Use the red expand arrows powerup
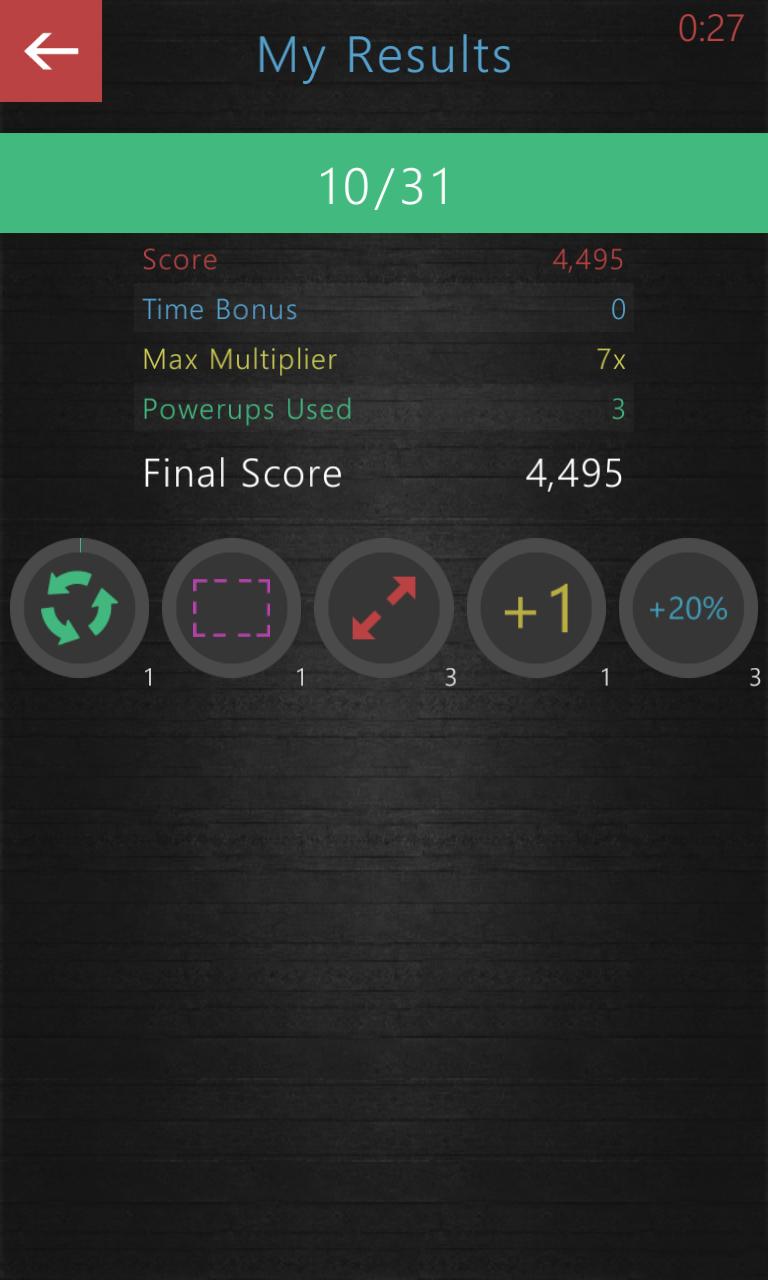The height and width of the screenshot is (1280, 768). pos(384,608)
